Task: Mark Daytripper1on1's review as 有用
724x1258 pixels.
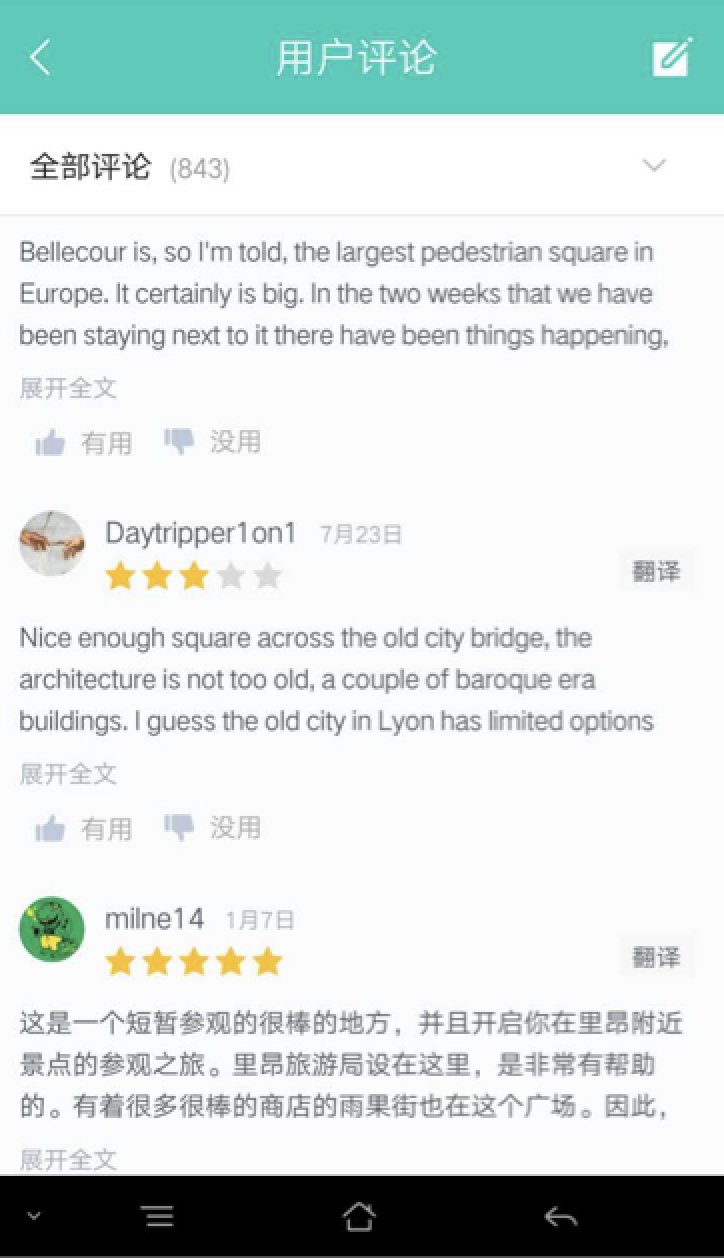Action: click(x=84, y=828)
